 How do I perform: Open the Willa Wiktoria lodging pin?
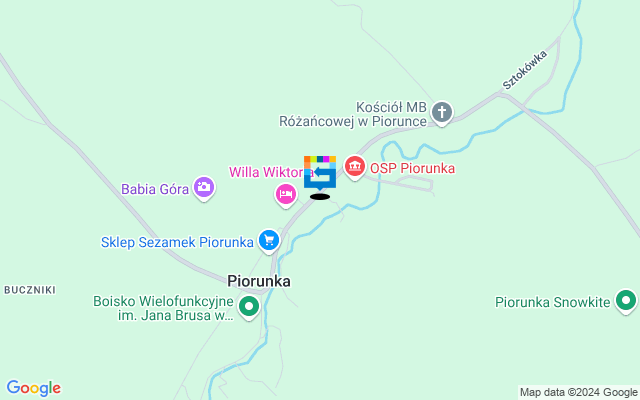click(x=285, y=194)
